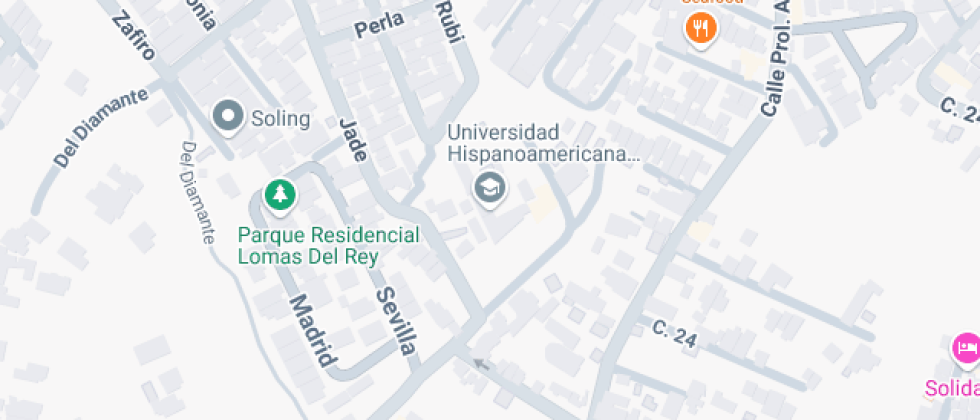The height and width of the screenshot is (420, 980).
Task: Open the Soling place marker
Action: 230,117
